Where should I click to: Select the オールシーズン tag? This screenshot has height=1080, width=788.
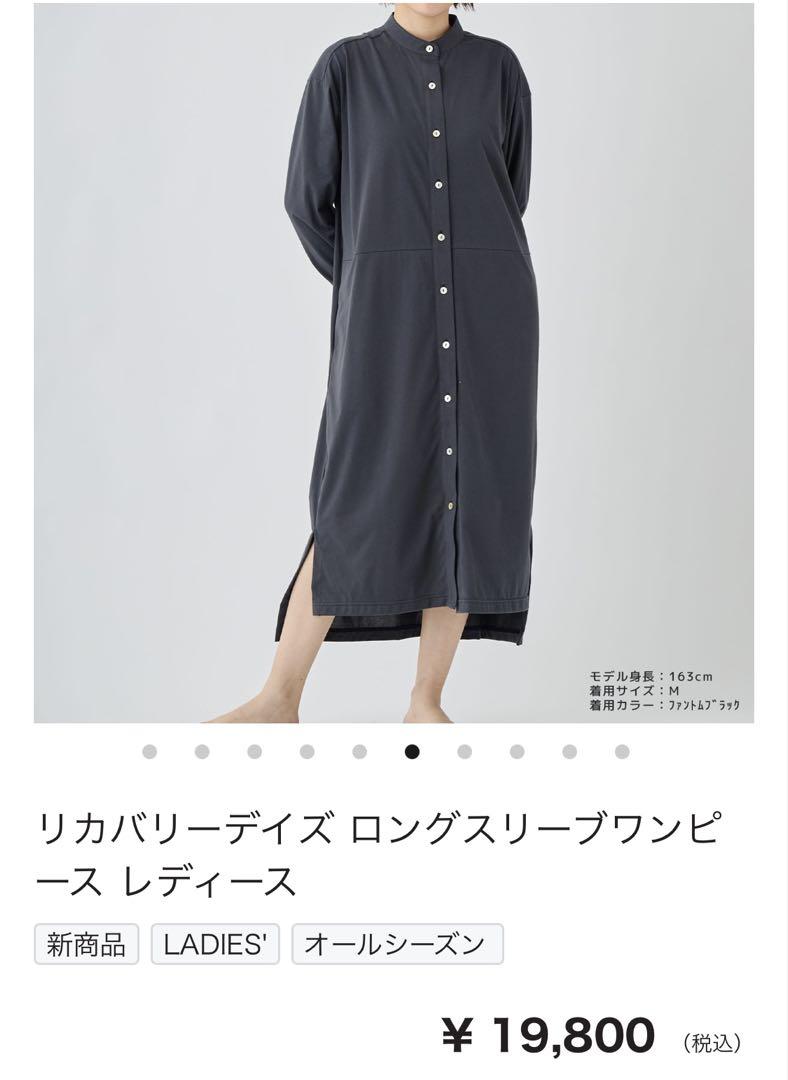(x=397, y=944)
